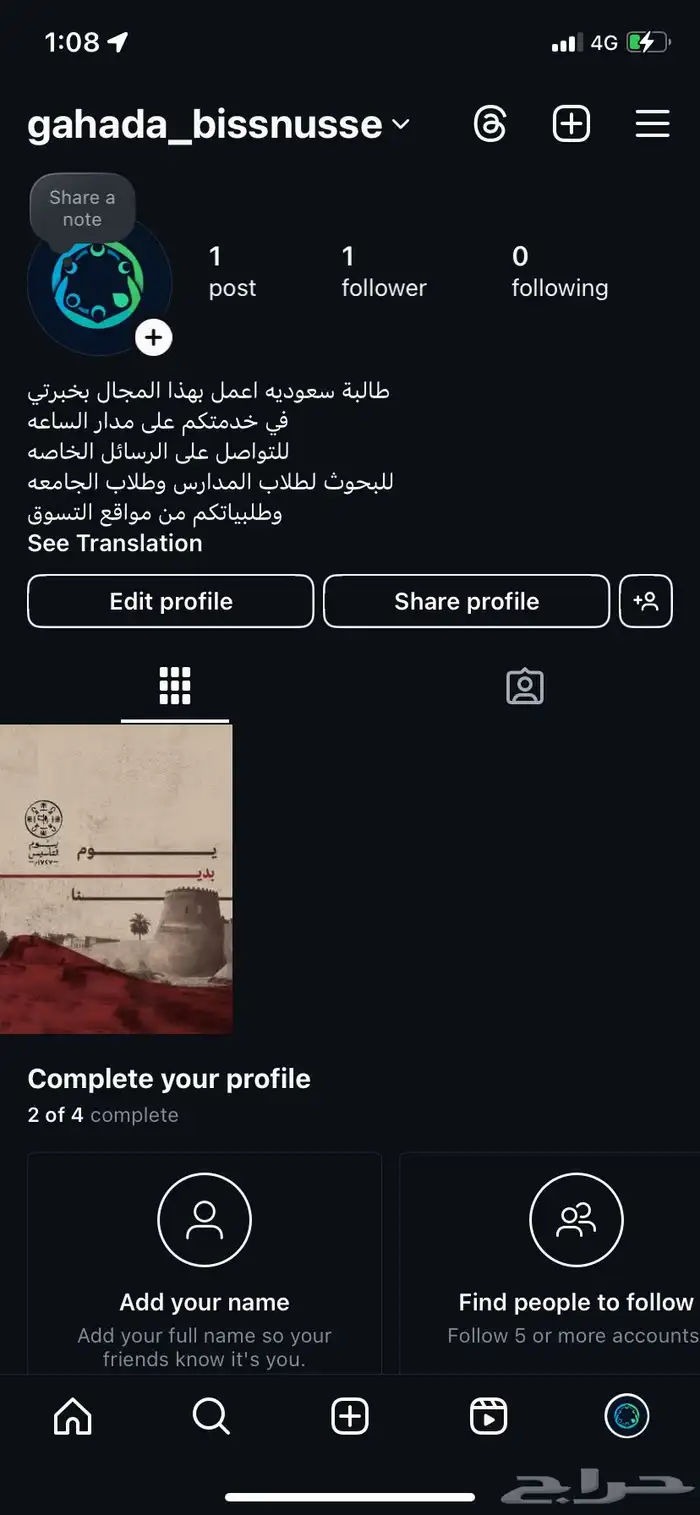700x1515 pixels.
Task: Open the discover people button
Action: point(646,601)
